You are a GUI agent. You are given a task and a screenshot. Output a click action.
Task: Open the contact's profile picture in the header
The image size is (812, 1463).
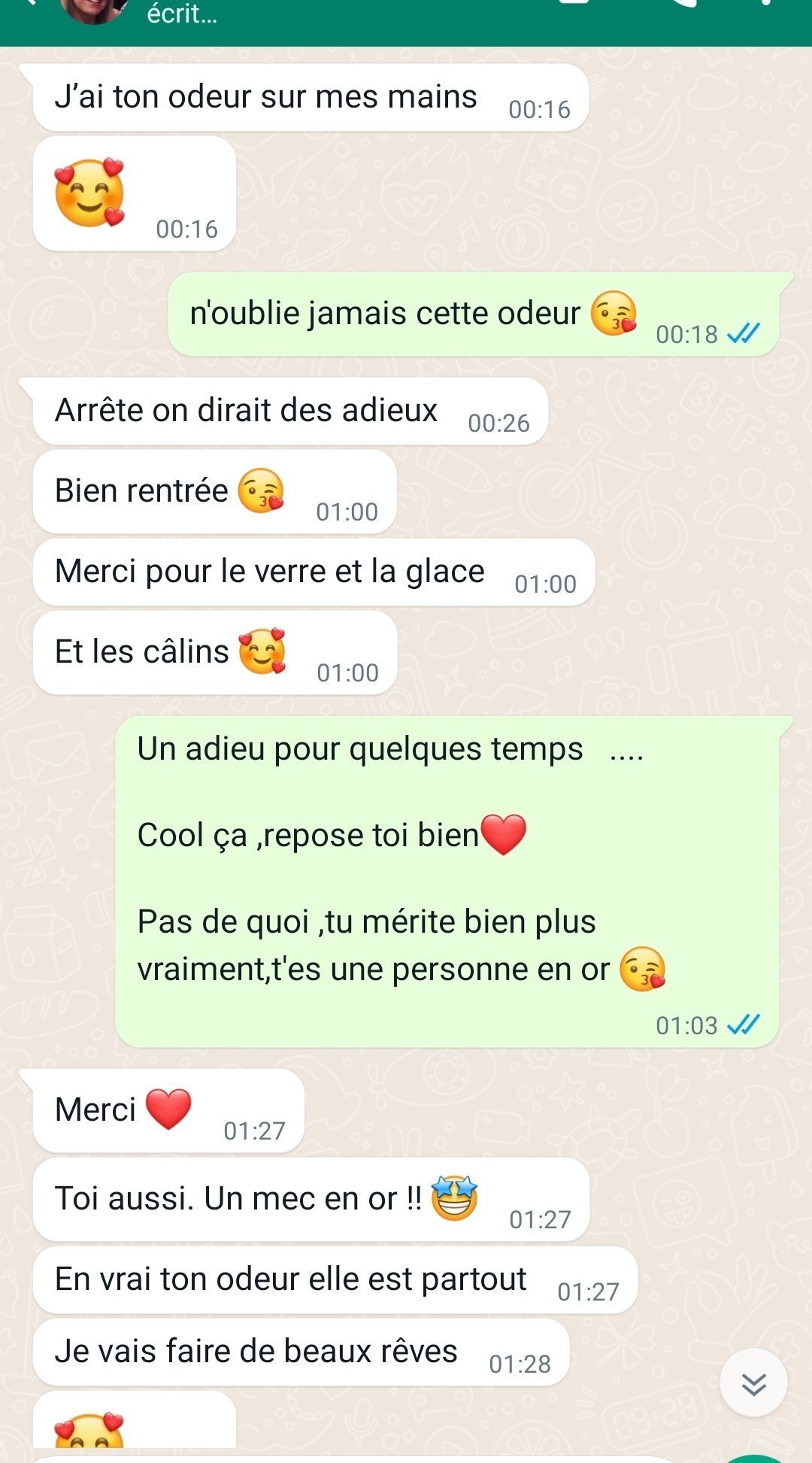(94, 11)
